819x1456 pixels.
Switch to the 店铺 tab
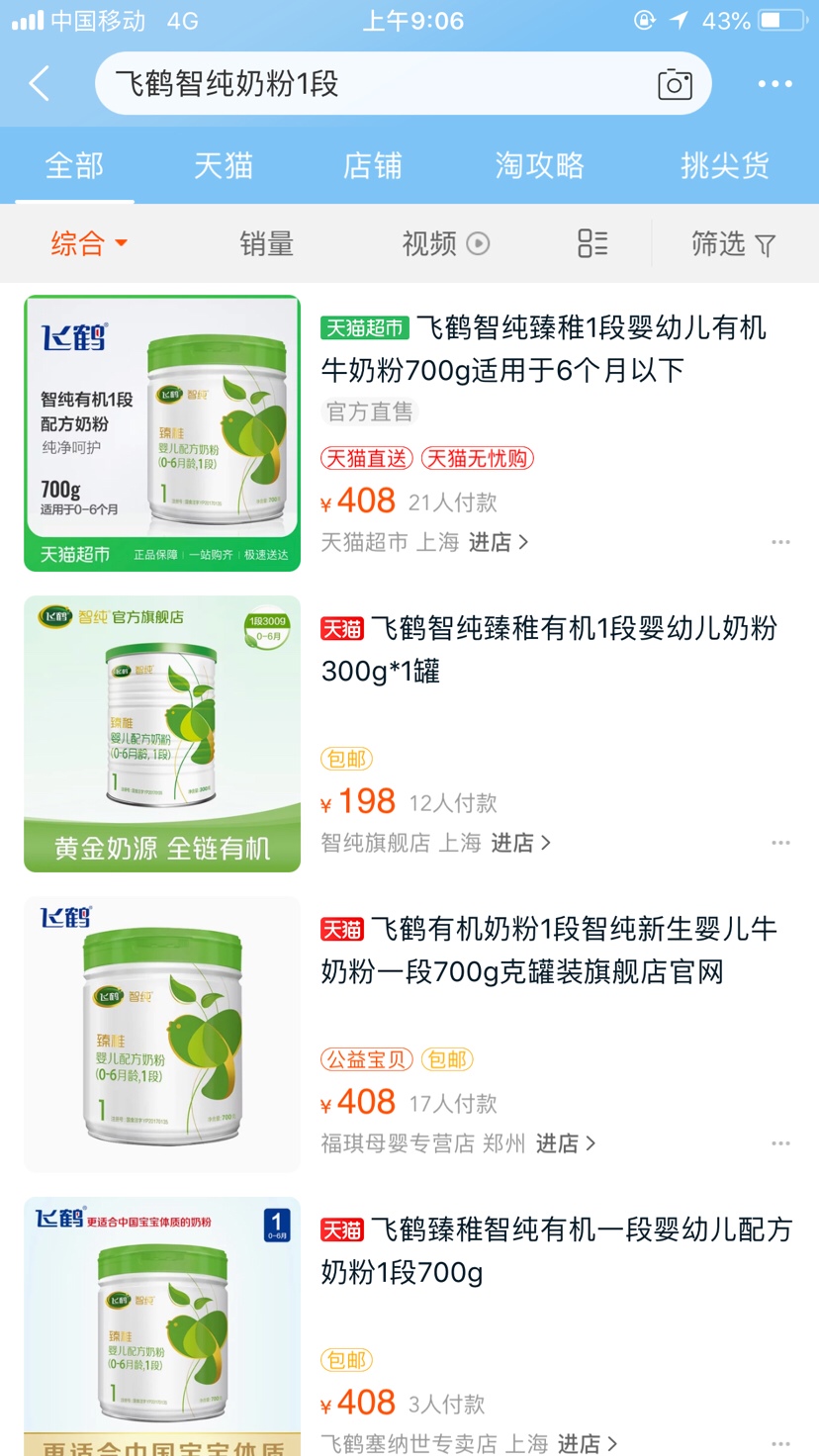coord(372,165)
